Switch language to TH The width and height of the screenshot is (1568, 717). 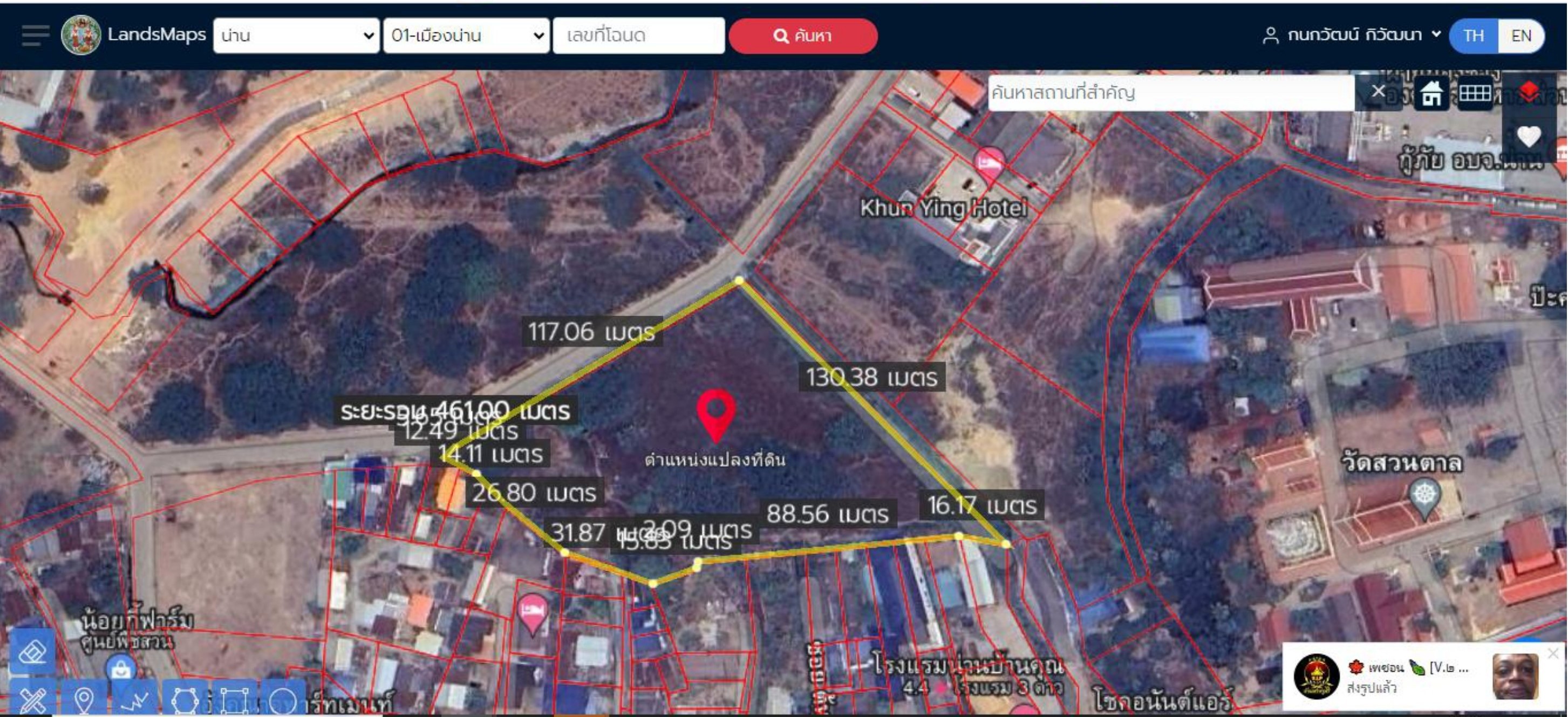pos(1473,36)
